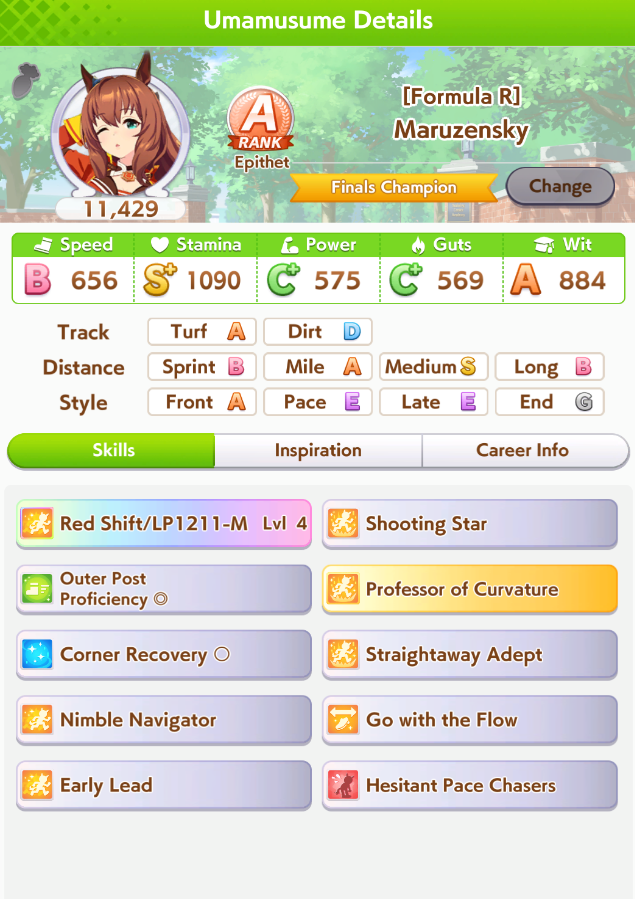
Task: Show Professor of Curvature skill details
Action: coord(469,589)
